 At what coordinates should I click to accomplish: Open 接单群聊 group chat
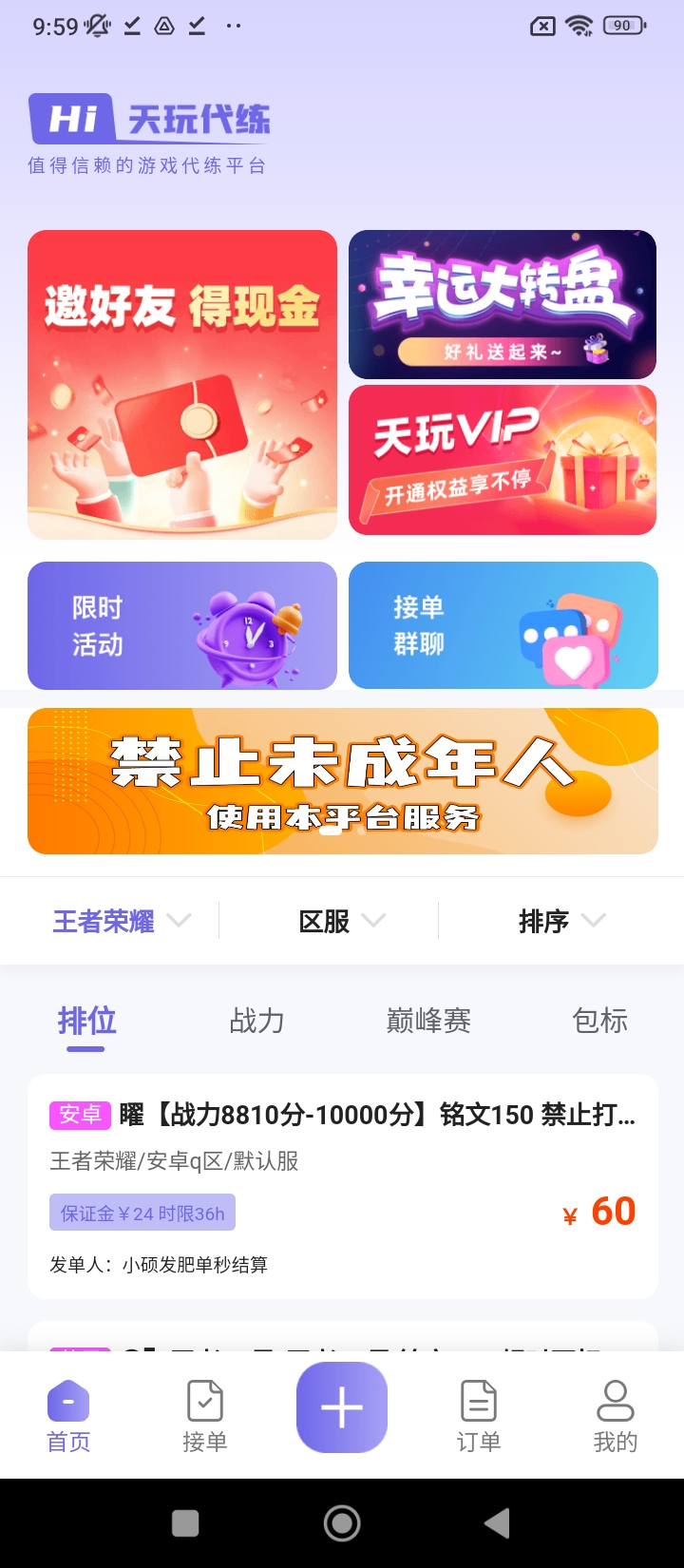[503, 625]
